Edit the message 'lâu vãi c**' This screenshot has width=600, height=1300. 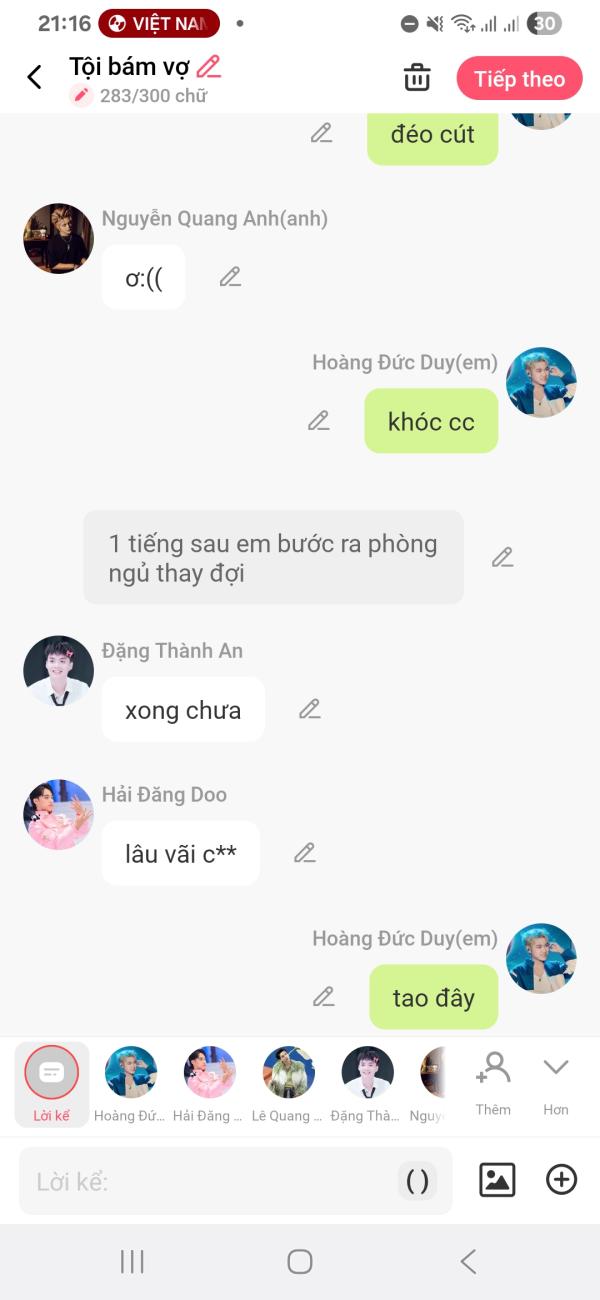304,853
